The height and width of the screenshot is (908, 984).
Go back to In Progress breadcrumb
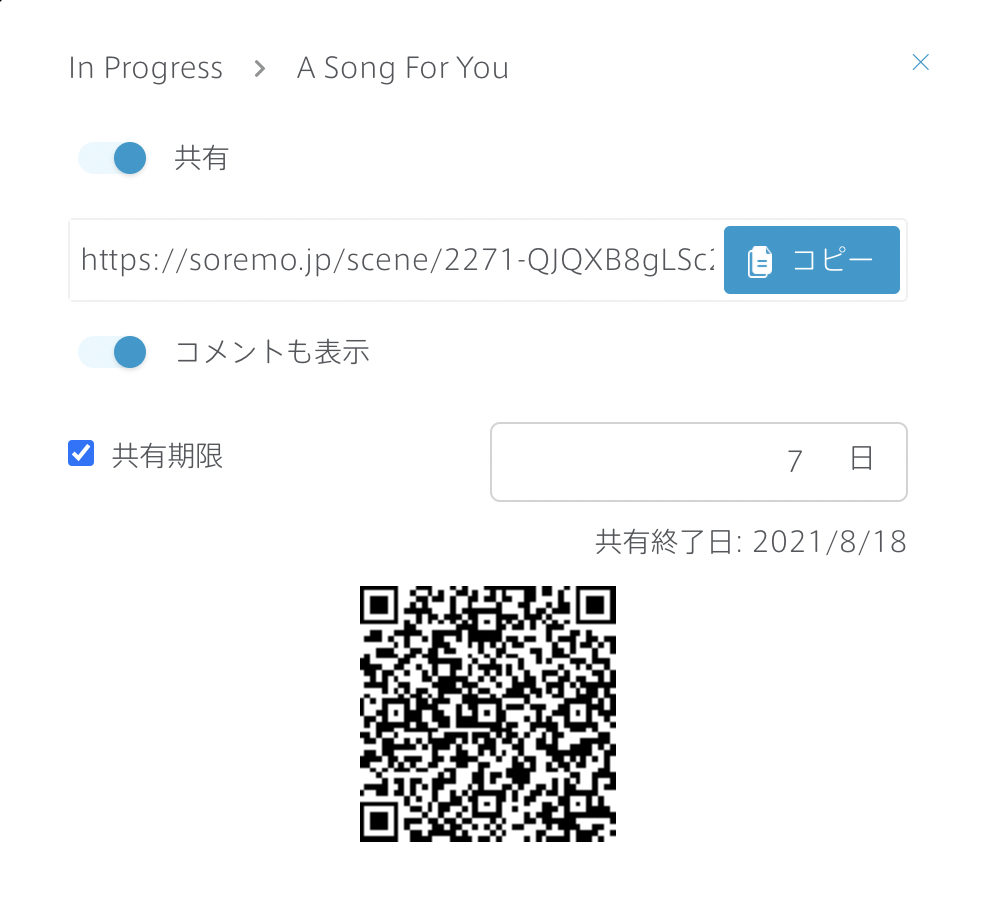[x=146, y=68]
